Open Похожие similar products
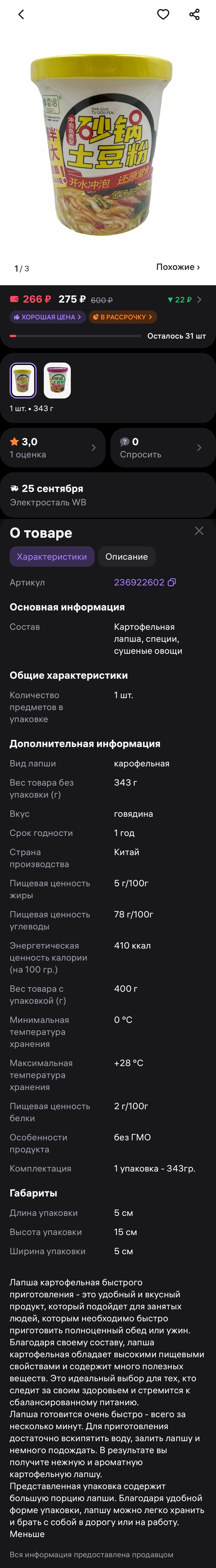This screenshot has height=1568, width=216. 178,267
